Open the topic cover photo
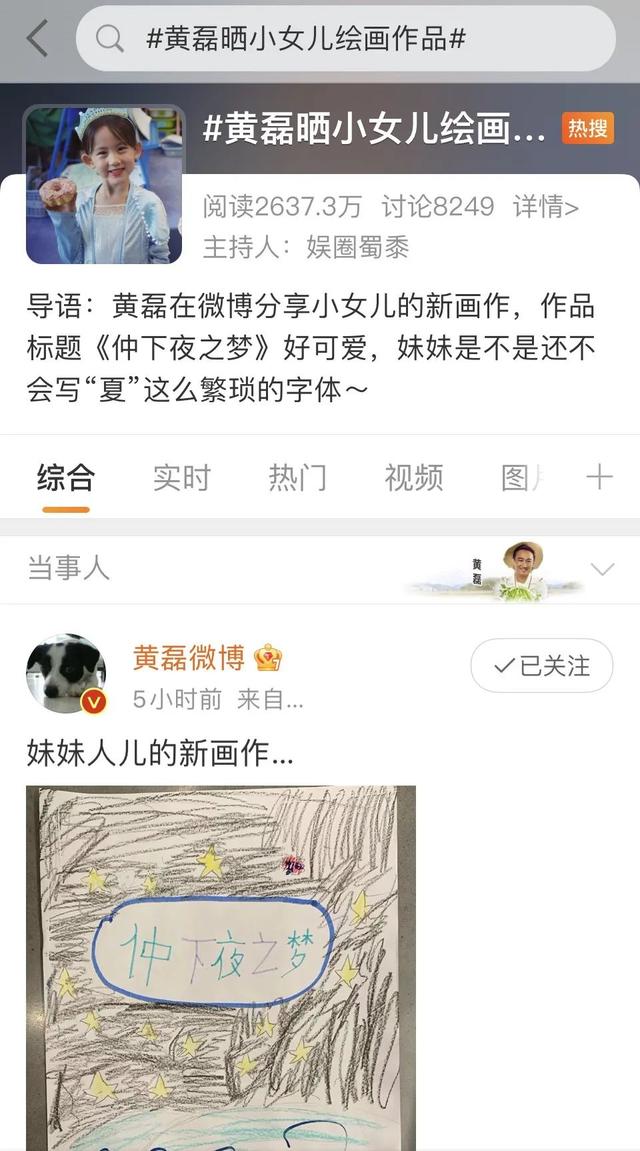Viewport: 640px width, 1151px height. pos(105,185)
